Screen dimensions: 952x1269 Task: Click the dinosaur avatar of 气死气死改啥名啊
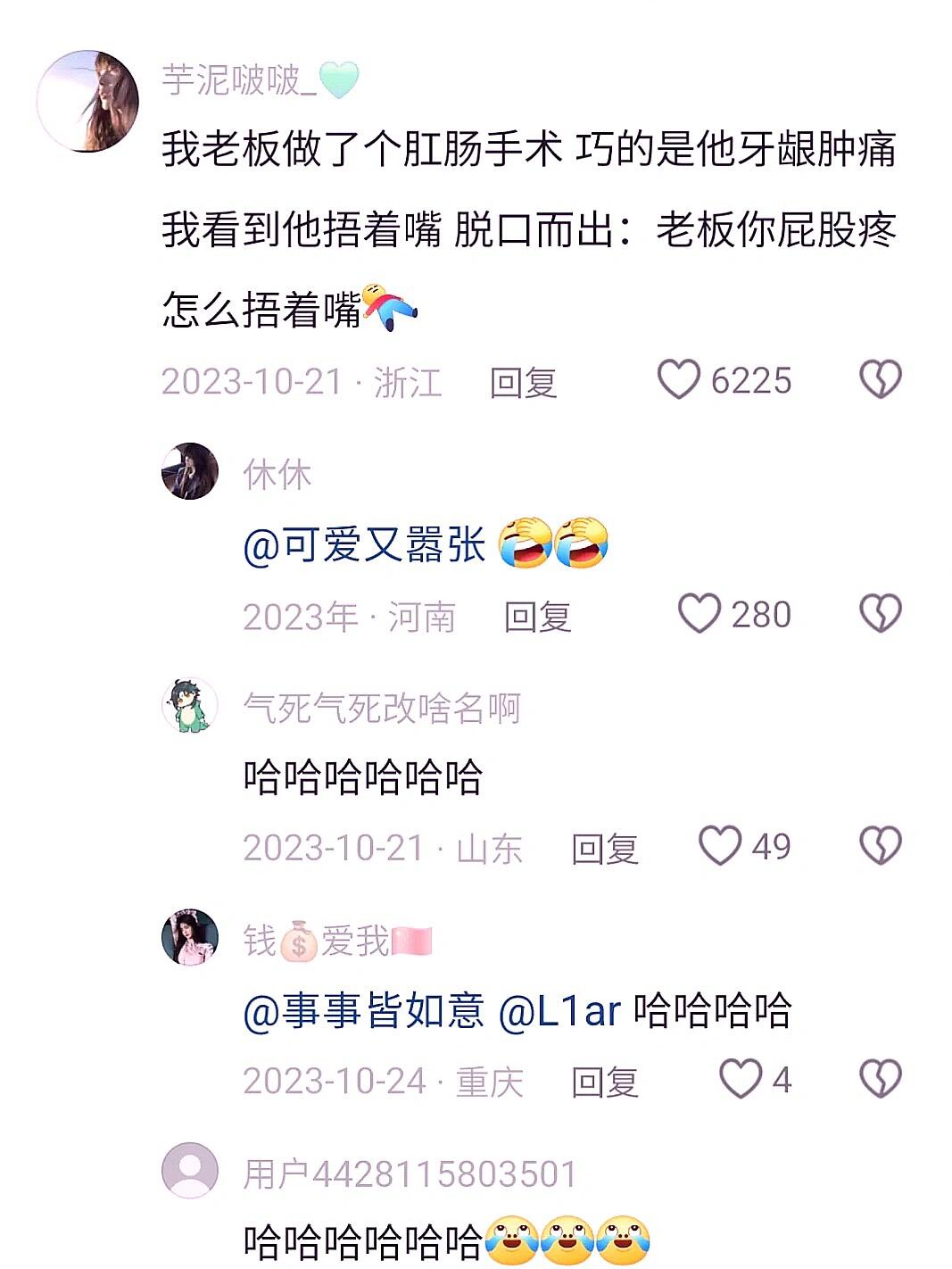point(188,705)
